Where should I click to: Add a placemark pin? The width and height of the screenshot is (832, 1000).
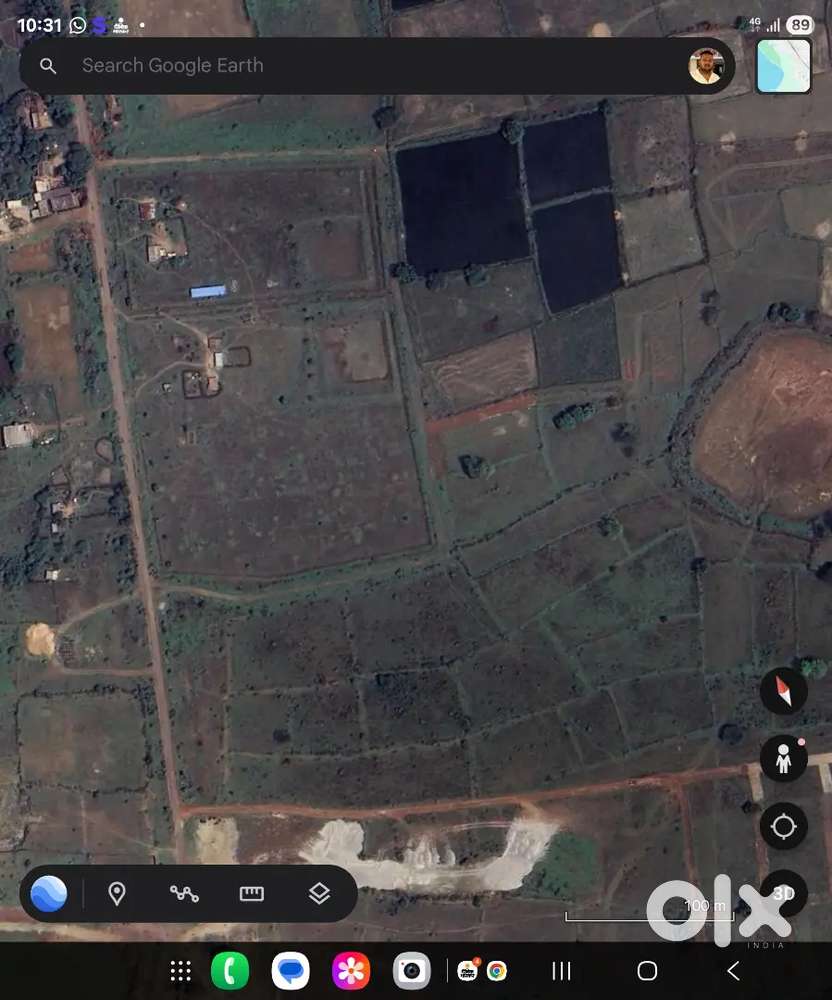click(117, 893)
